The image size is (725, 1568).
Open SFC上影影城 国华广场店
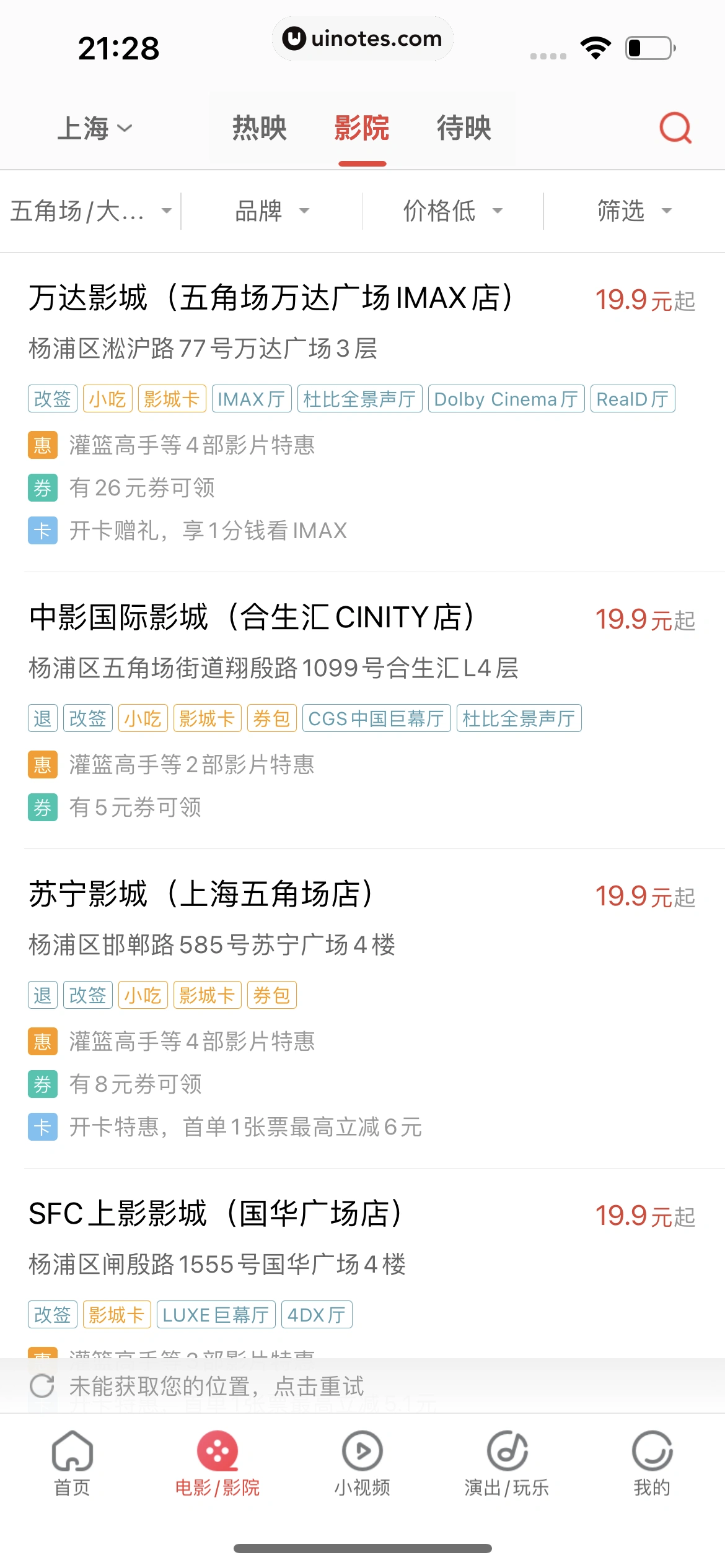coord(216,1214)
